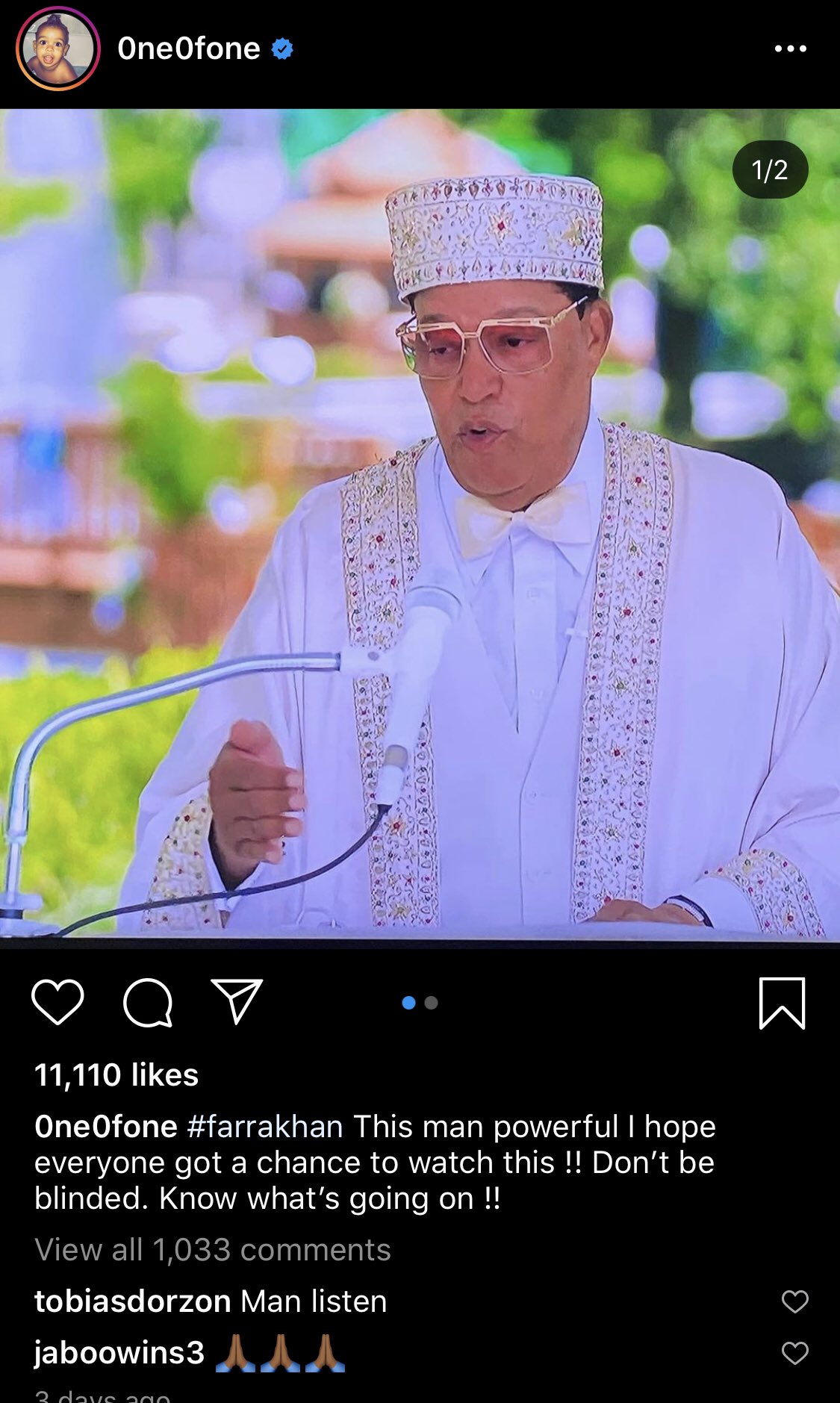
Task: Tap the OneOfone username in the caption
Action: point(106,1126)
